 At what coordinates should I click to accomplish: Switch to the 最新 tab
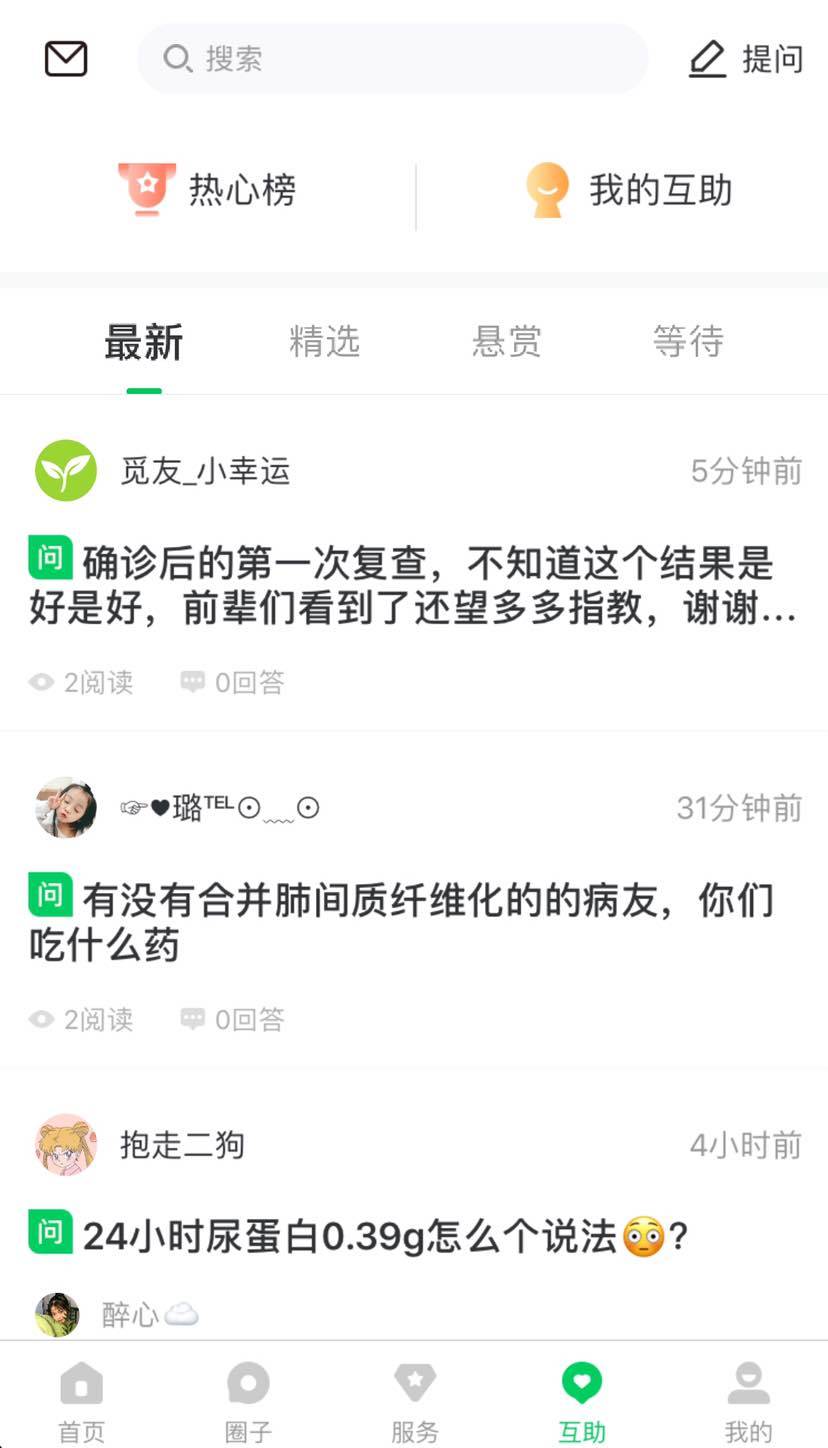click(144, 342)
